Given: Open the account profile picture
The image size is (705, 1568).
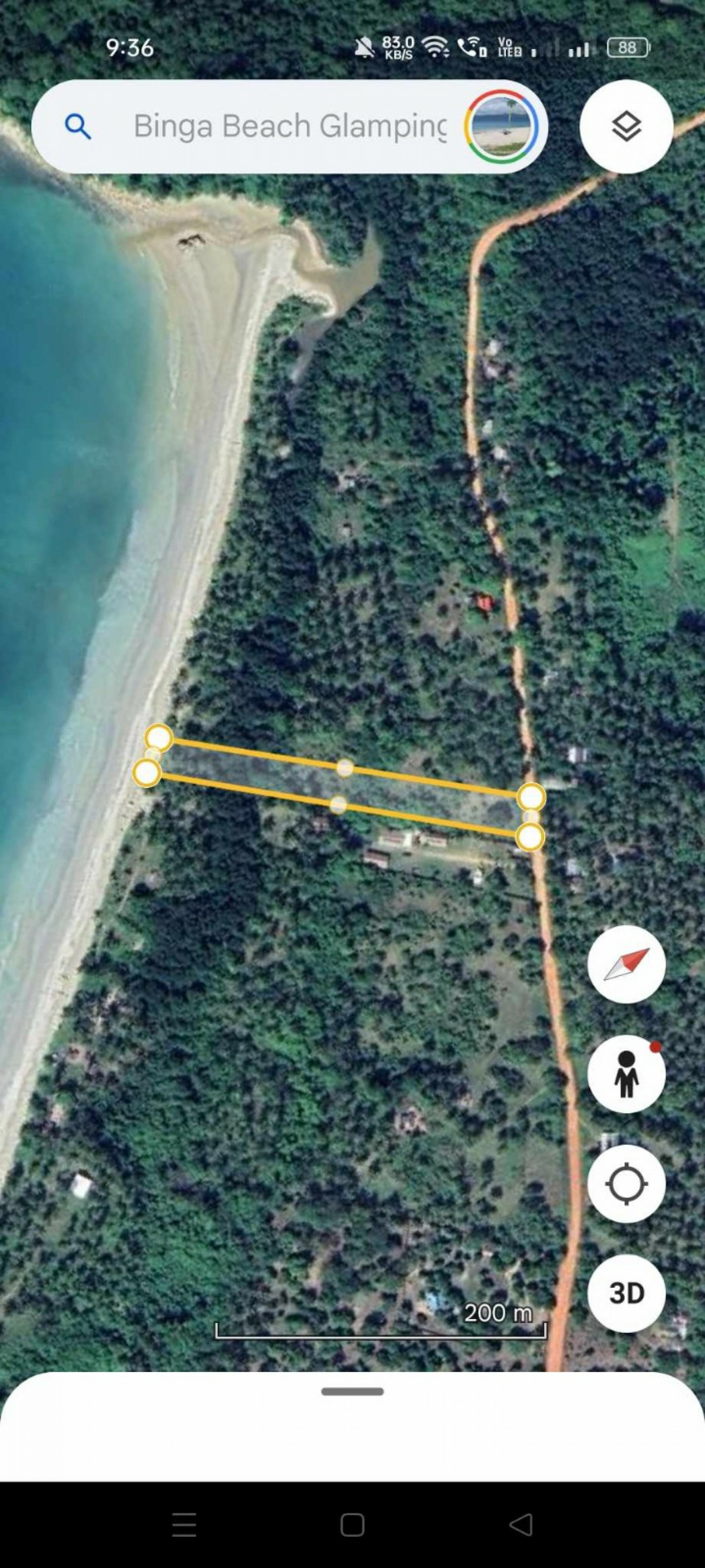Looking at the screenshot, I should pyautogui.click(x=501, y=127).
